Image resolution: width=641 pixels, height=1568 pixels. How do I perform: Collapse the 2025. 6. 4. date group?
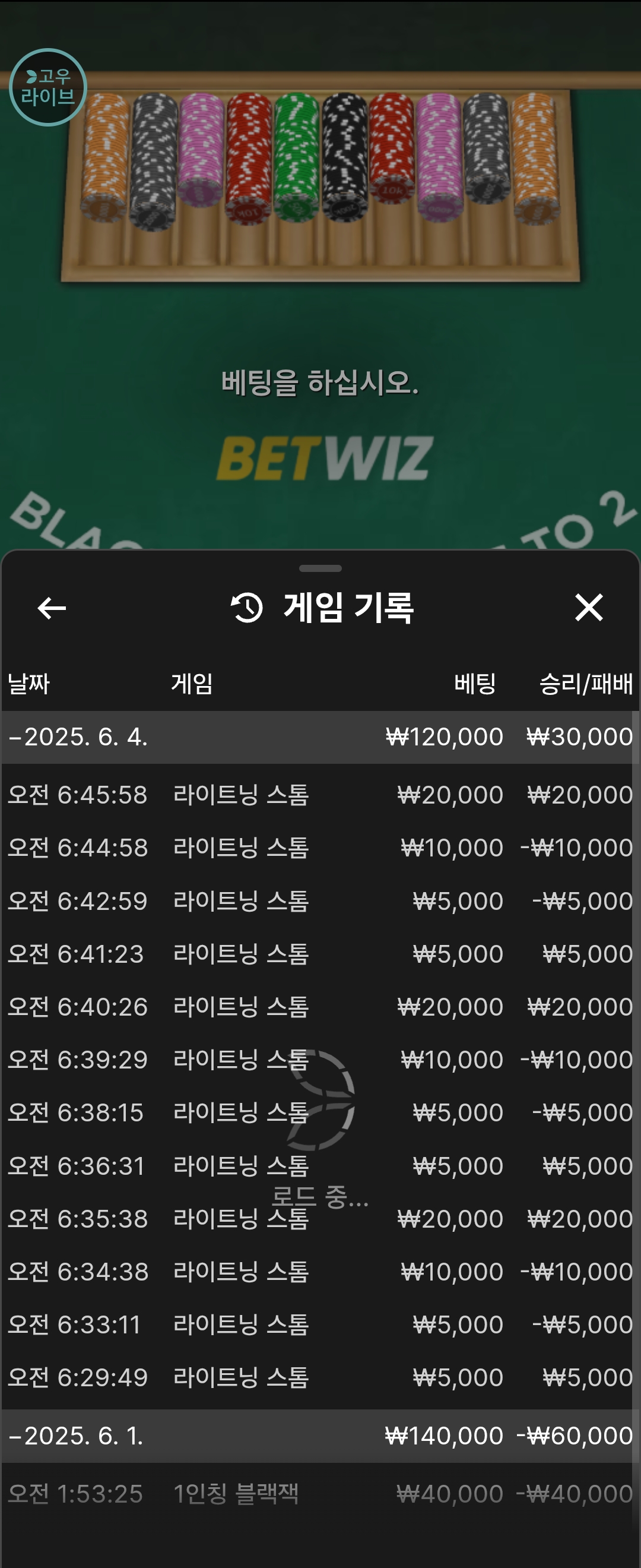click(79, 737)
